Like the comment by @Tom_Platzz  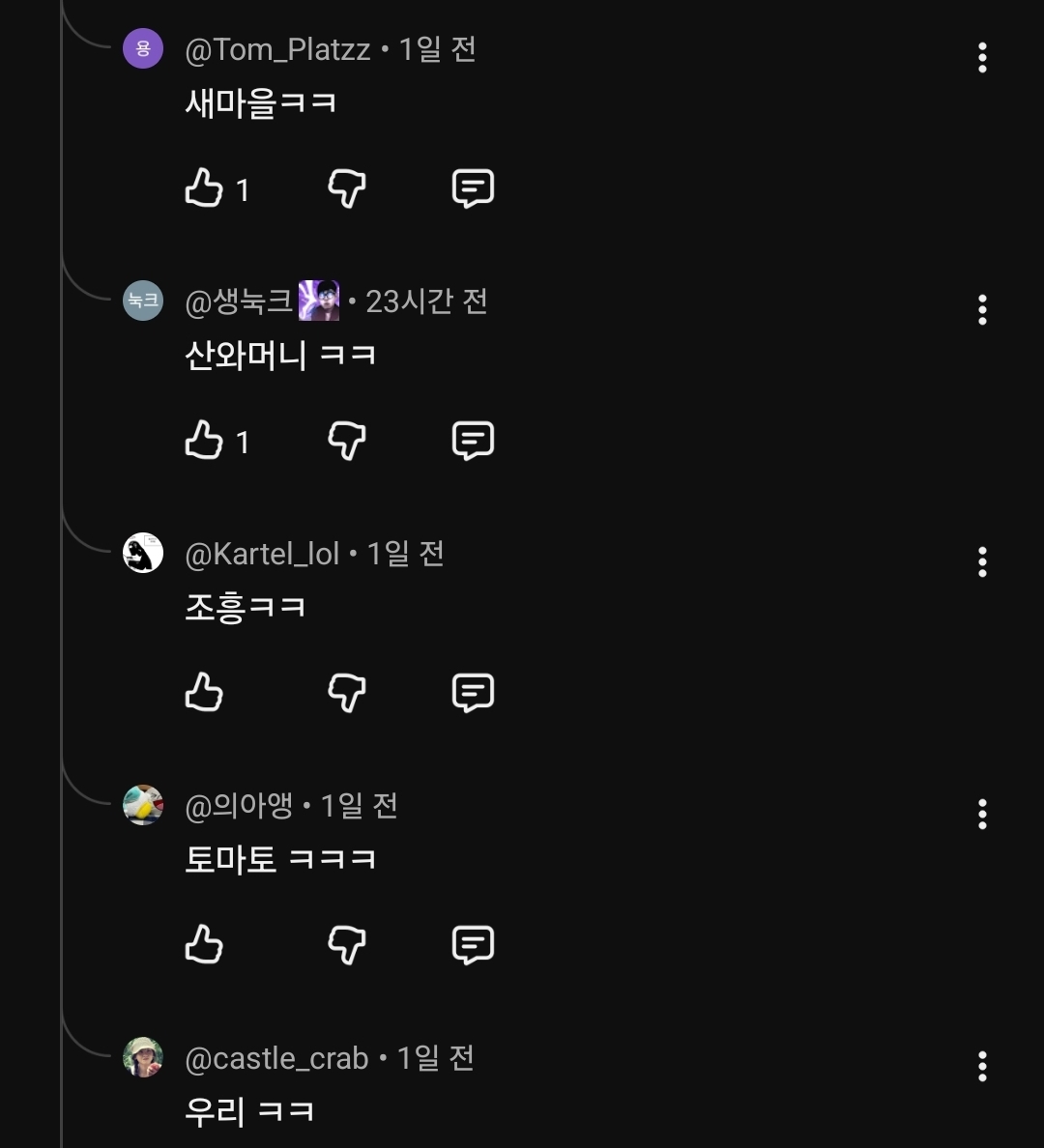[204, 188]
